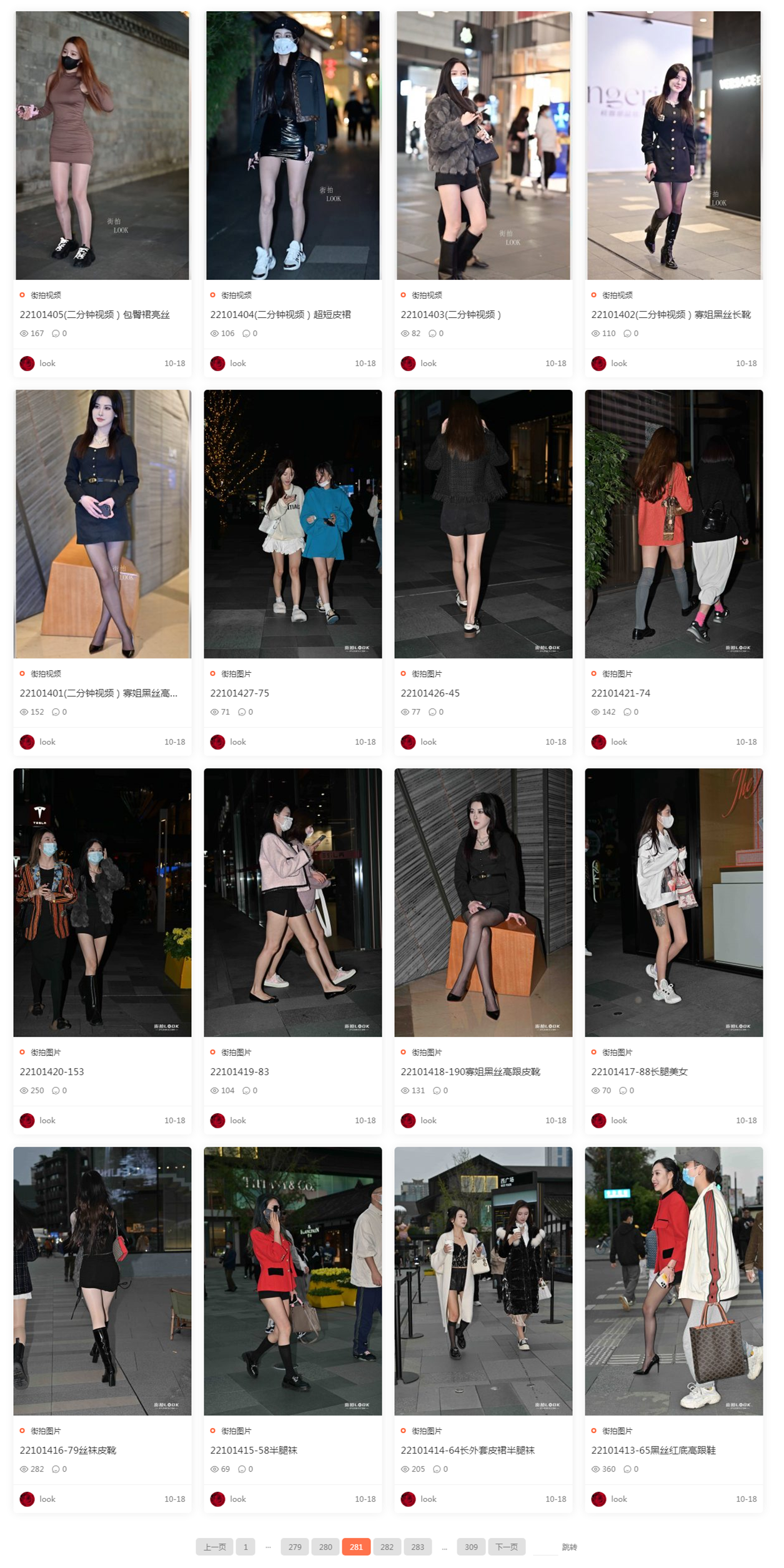Go to page 280
The width and height of the screenshot is (784, 1568).
point(325,1547)
